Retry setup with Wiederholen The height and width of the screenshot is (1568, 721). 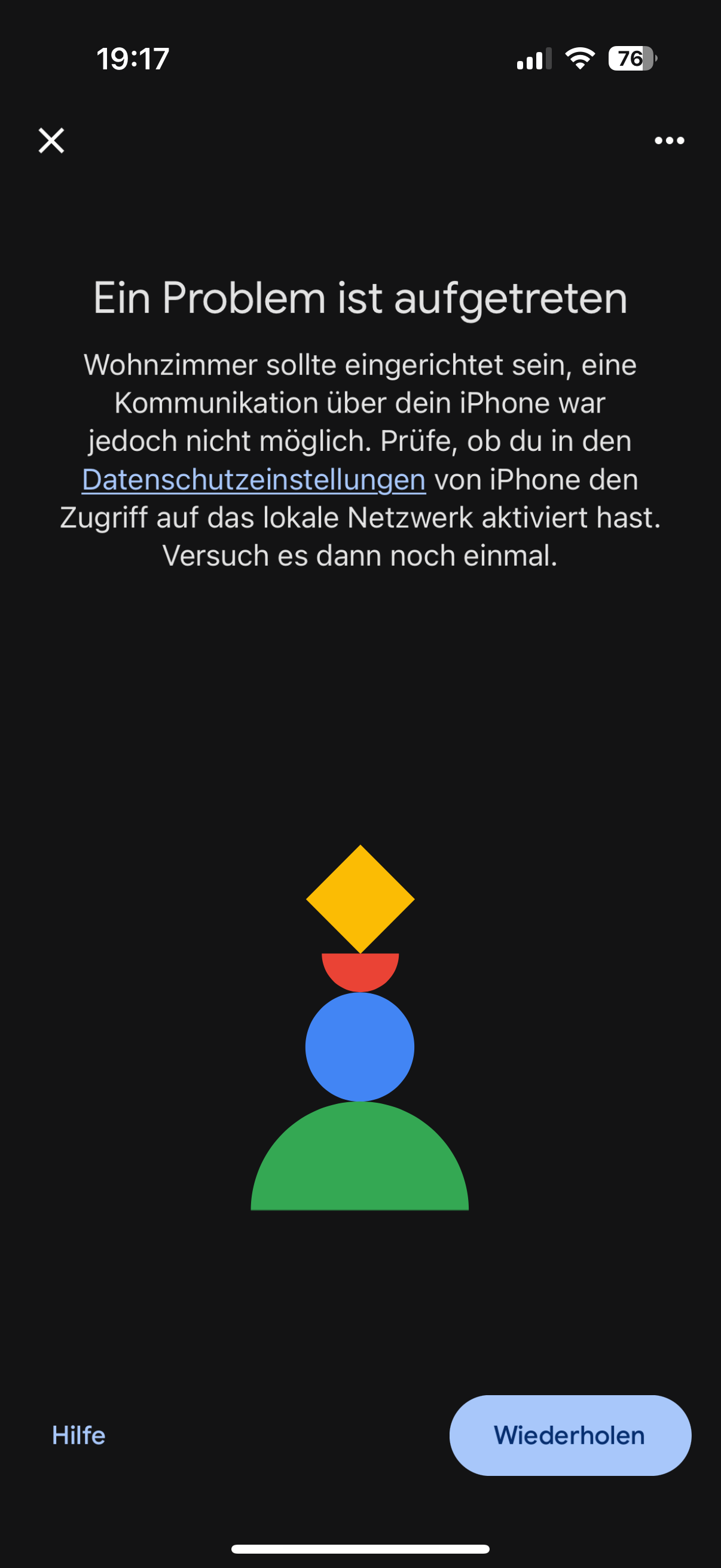click(570, 1435)
